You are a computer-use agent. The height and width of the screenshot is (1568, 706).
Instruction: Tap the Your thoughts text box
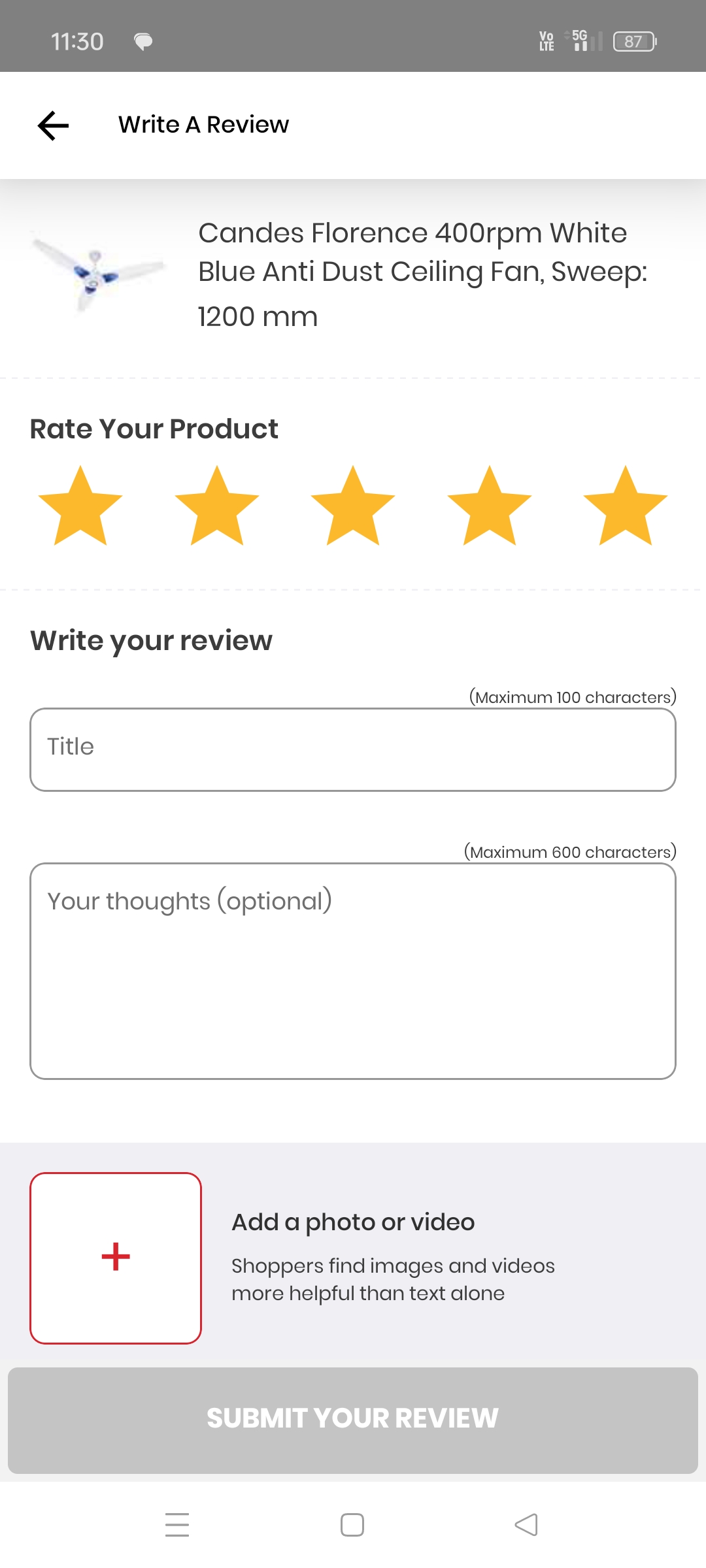[353, 971]
